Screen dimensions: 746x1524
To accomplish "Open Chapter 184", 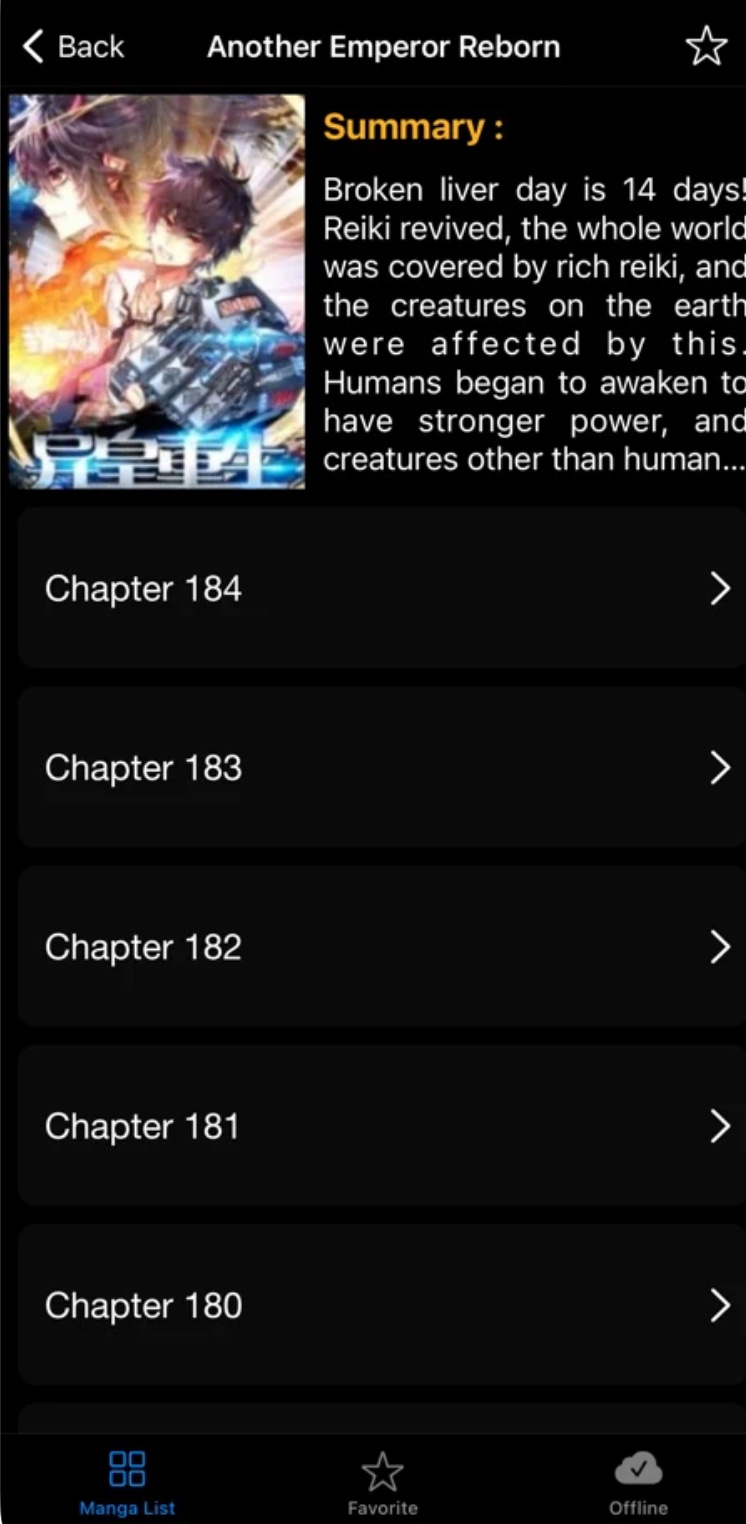I will [x=380, y=588].
